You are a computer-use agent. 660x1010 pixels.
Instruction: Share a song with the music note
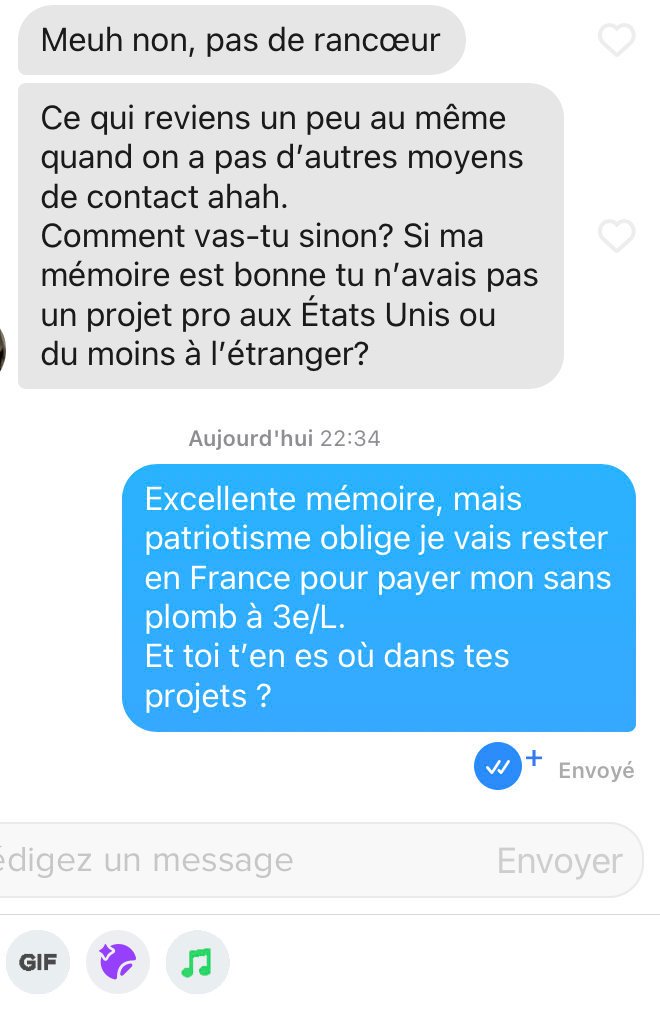[197, 963]
